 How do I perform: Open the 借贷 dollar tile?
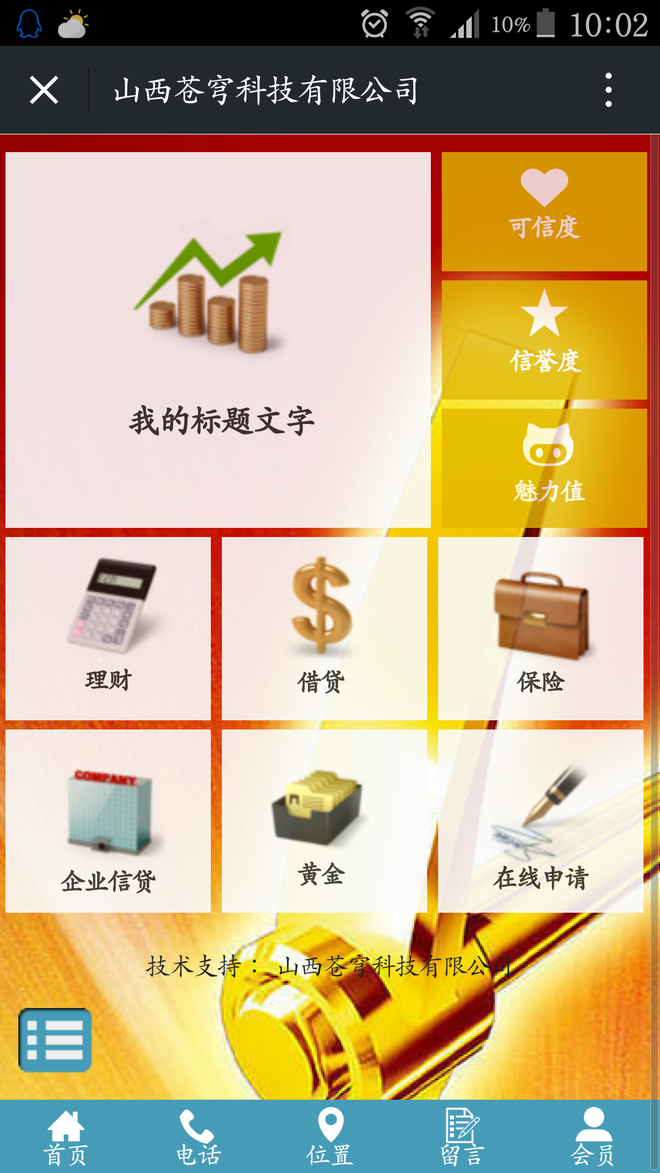click(324, 628)
